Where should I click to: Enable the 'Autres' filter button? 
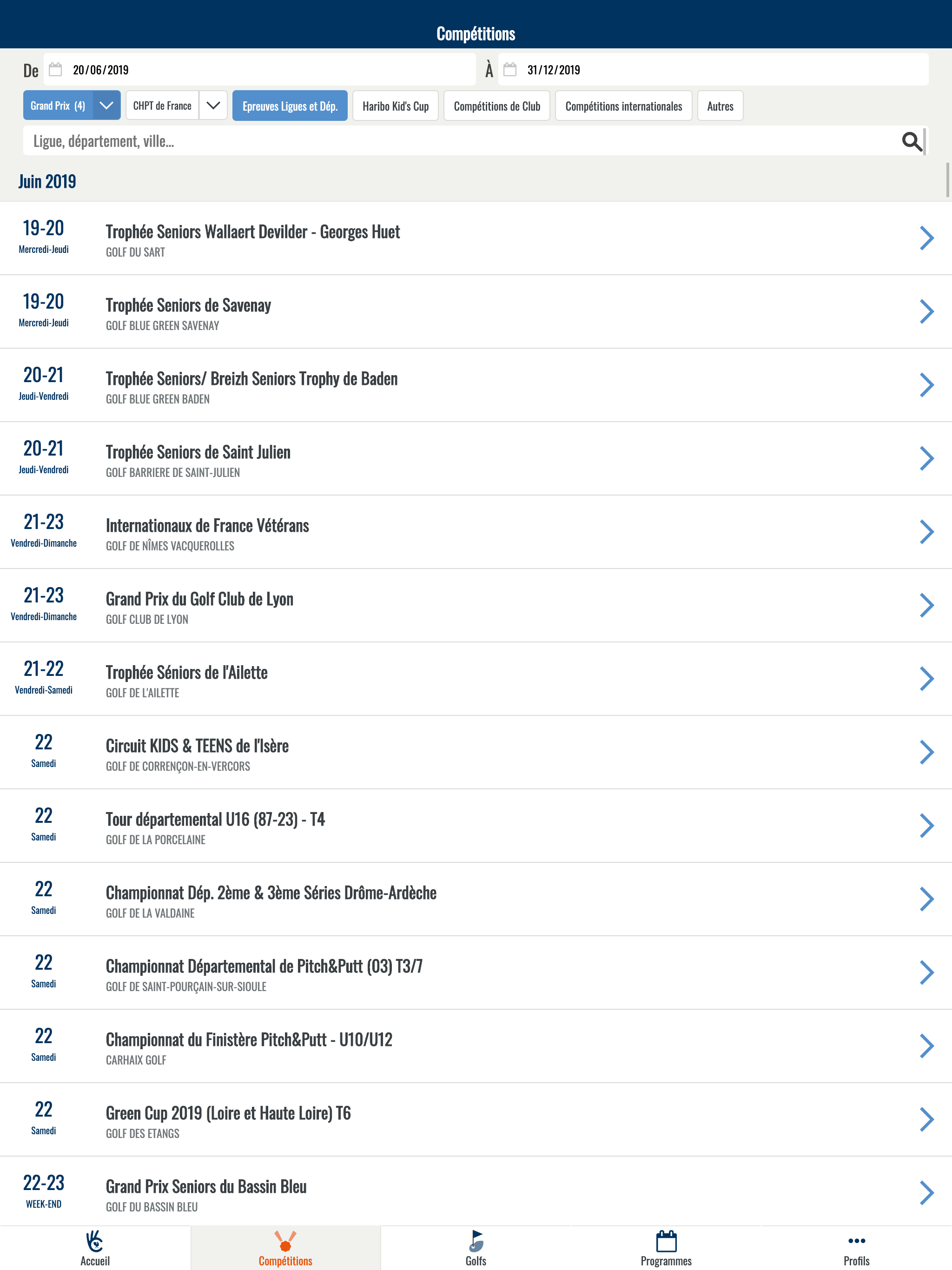[720, 106]
